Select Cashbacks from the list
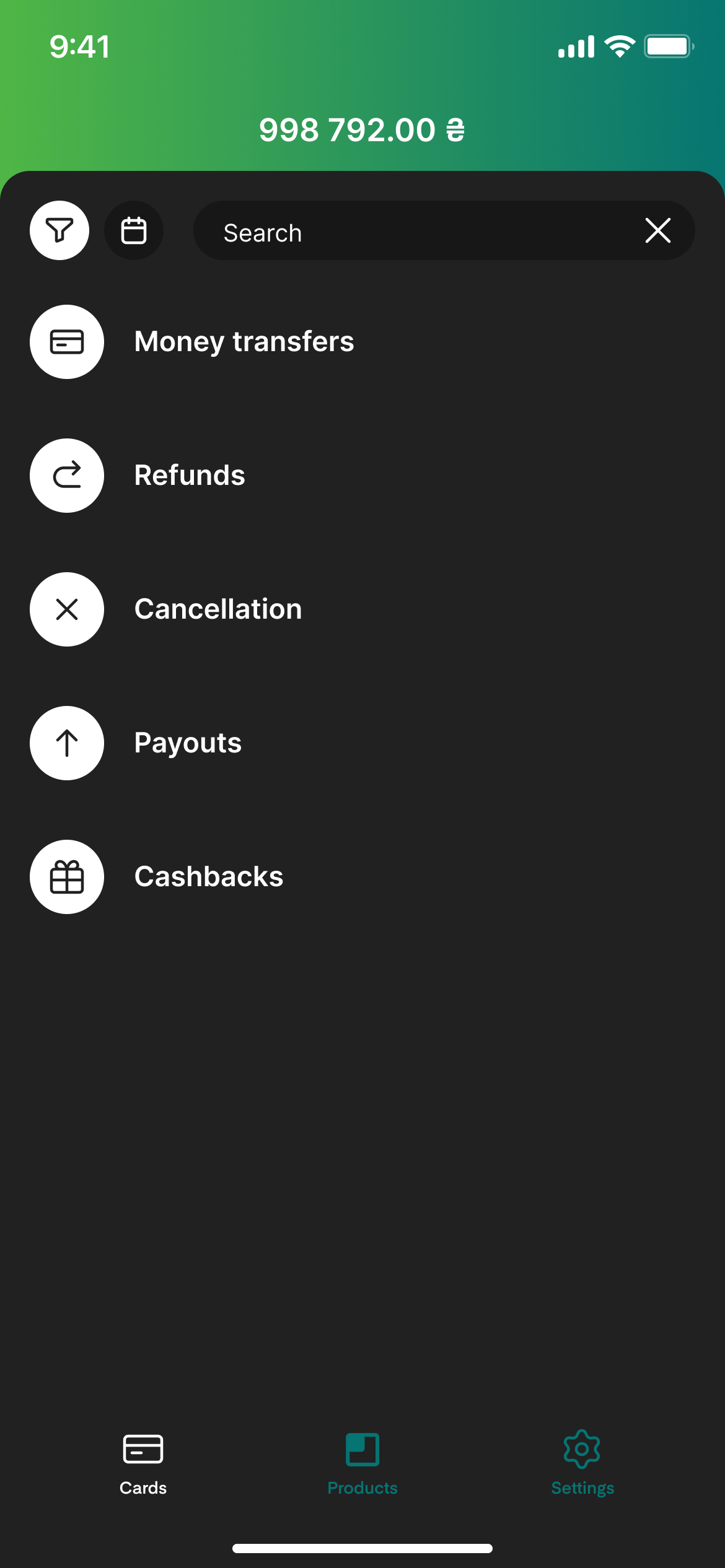This screenshot has width=725, height=1568. pyautogui.click(x=362, y=877)
